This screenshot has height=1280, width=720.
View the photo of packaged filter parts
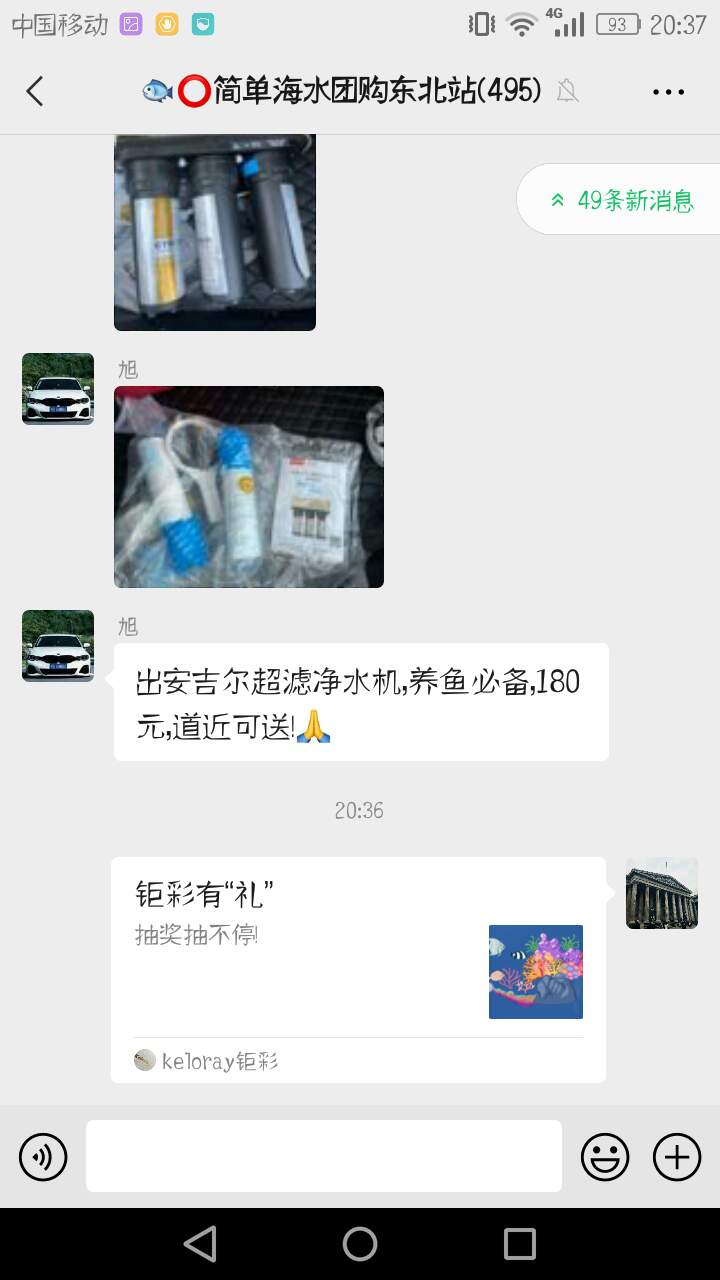coord(249,487)
